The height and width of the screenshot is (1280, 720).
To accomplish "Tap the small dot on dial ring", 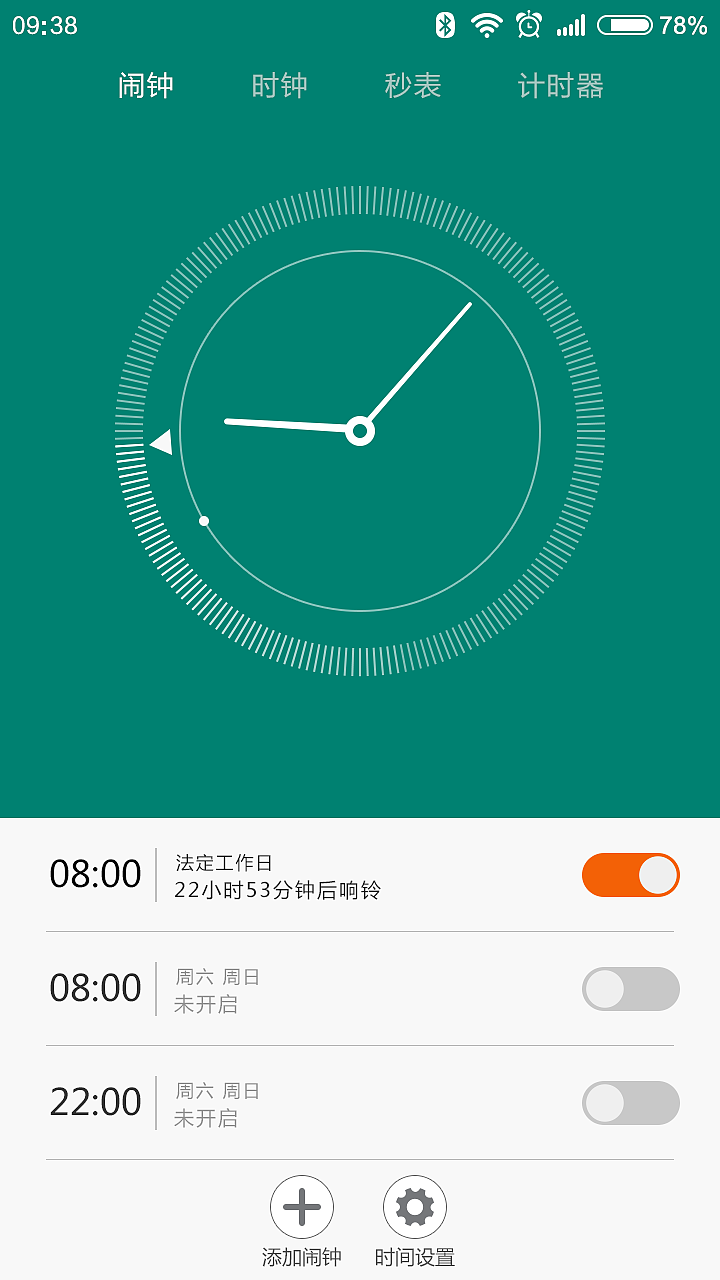I will click(x=205, y=520).
